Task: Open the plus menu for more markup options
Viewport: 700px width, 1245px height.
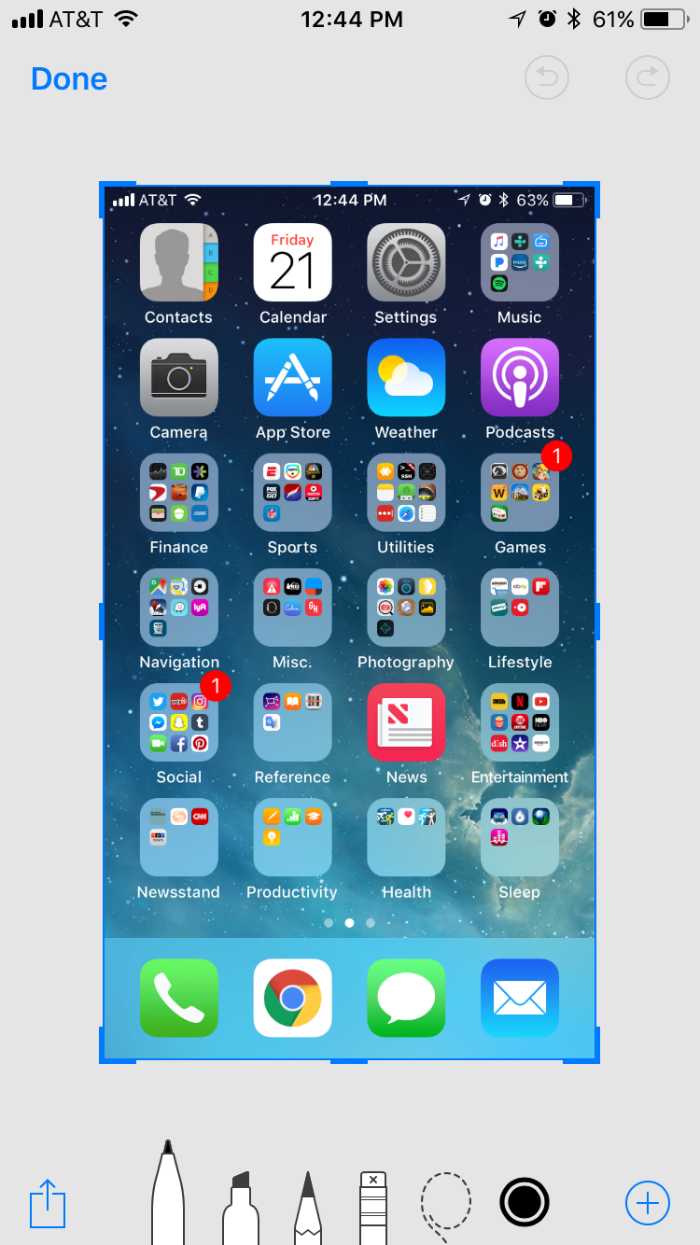Action: tap(647, 1203)
